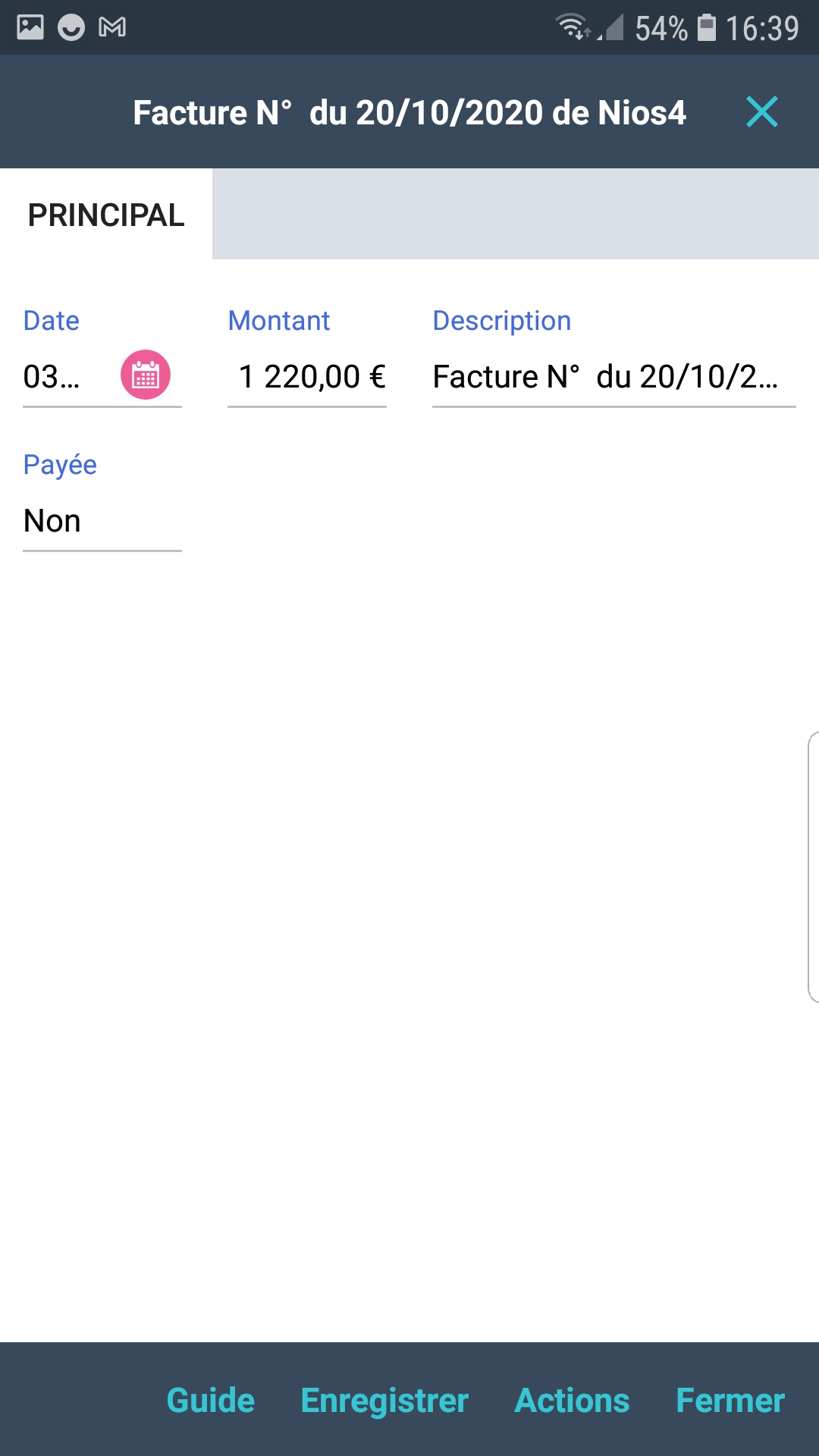Open the Actions menu

(x=572, y=1400)
